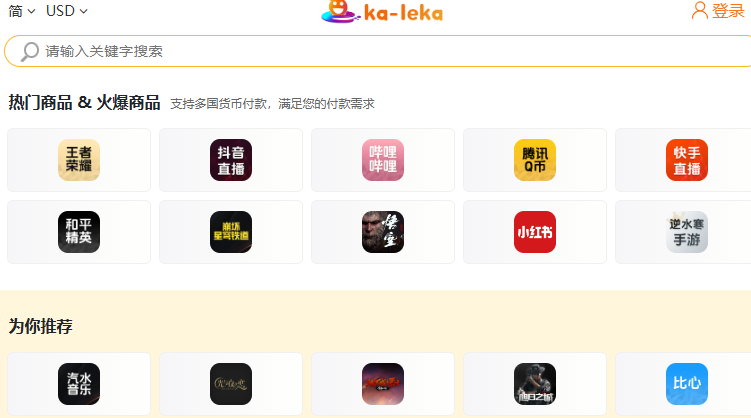Open recommended 汽水音乐 tile
Image resolution: width=751 pixels, height=418 pixels.
click(x=79, y=383)
